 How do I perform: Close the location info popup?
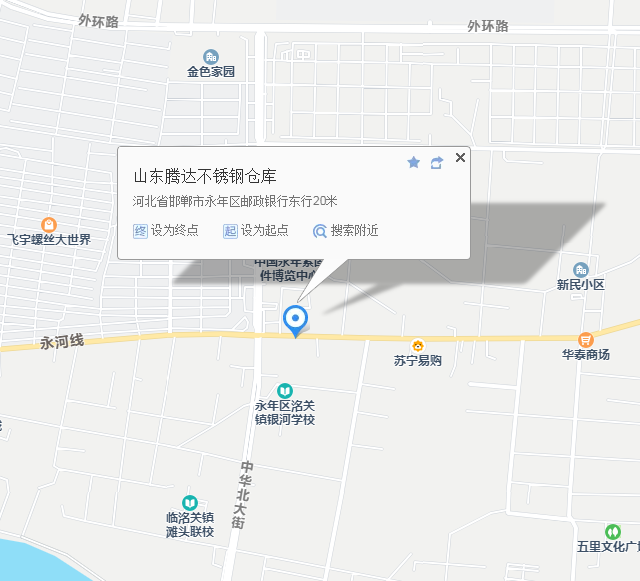click(x=460, y=158)
